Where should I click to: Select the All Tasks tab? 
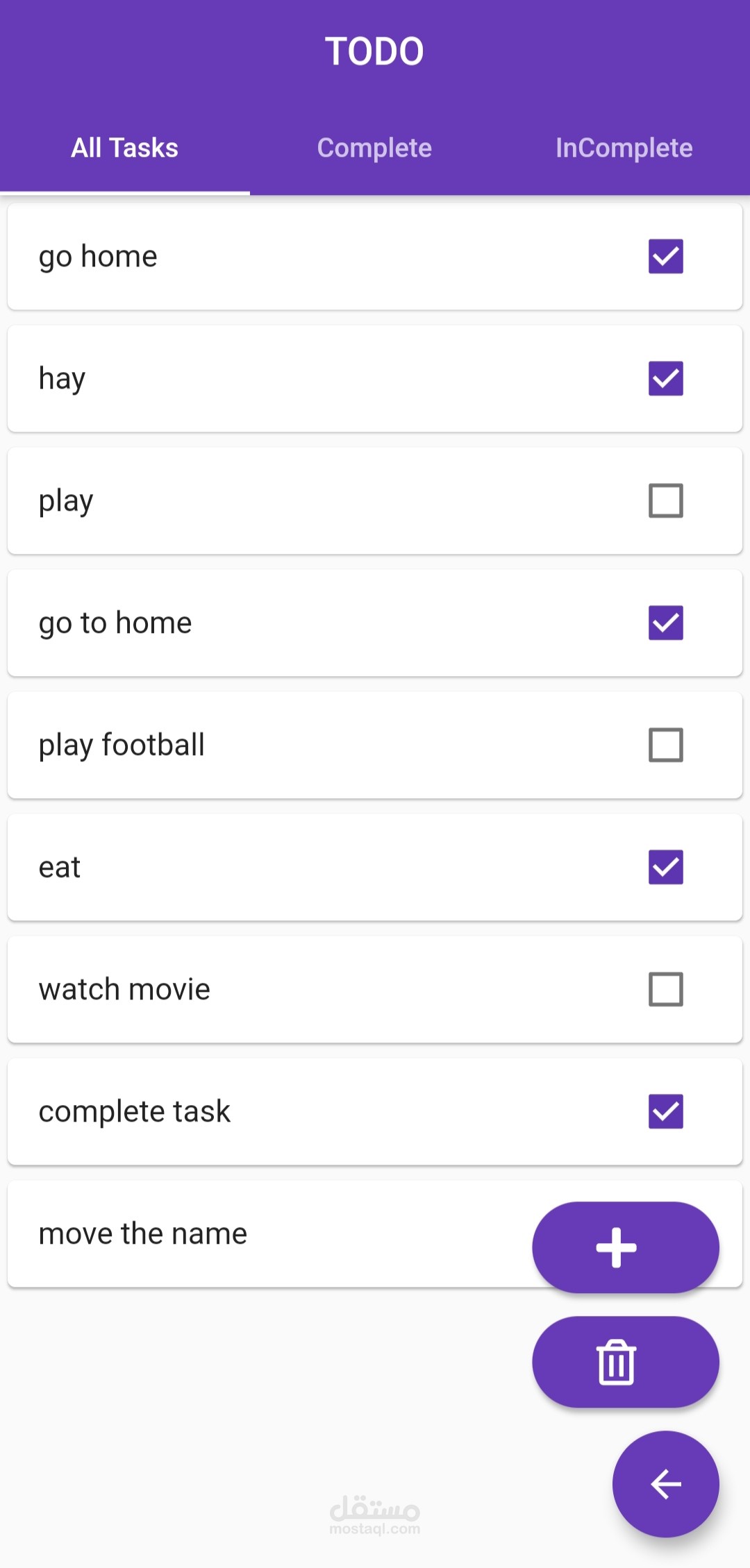(125, 148)
